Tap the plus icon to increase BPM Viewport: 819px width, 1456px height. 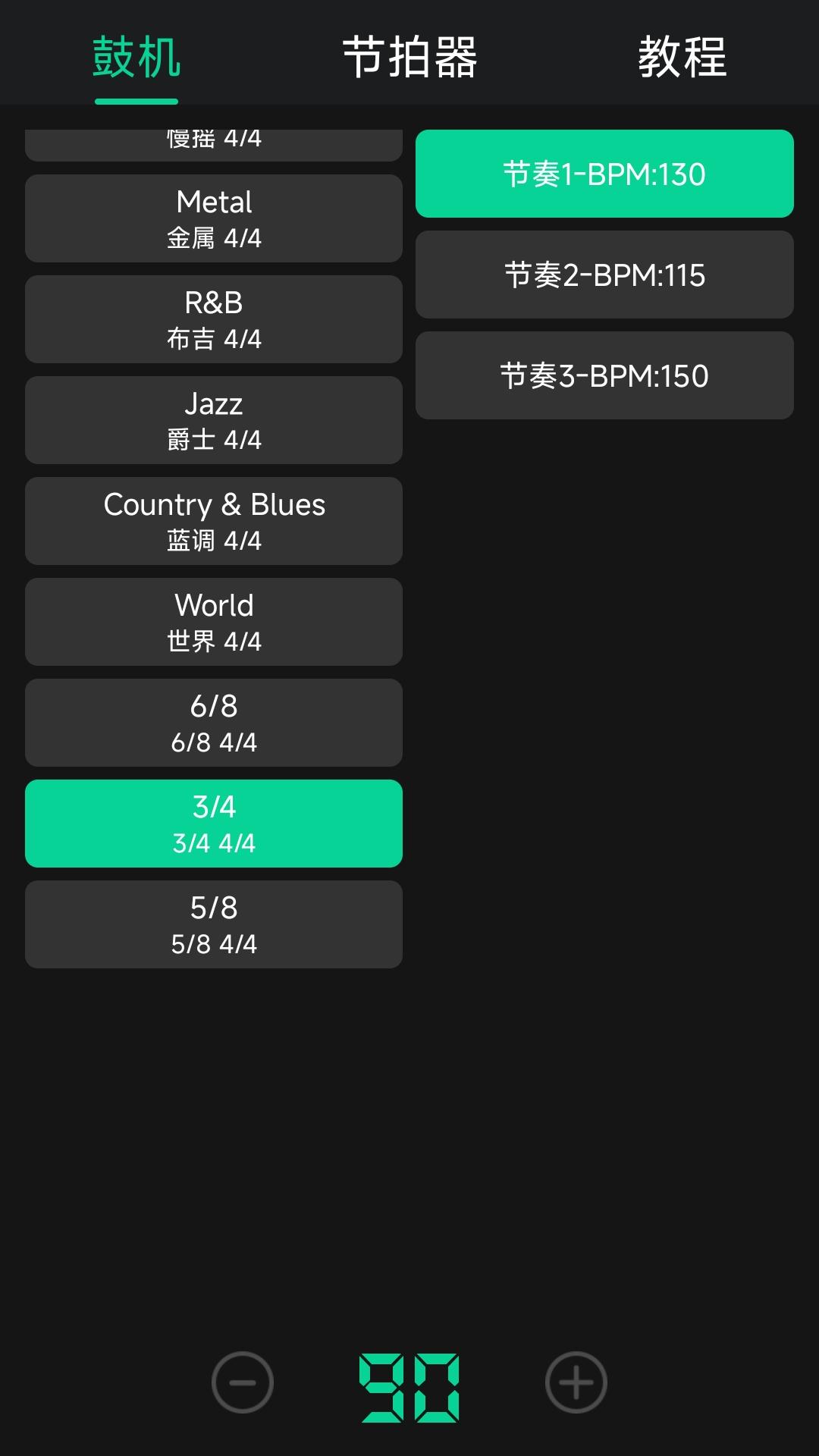[x=576, y=1382]
